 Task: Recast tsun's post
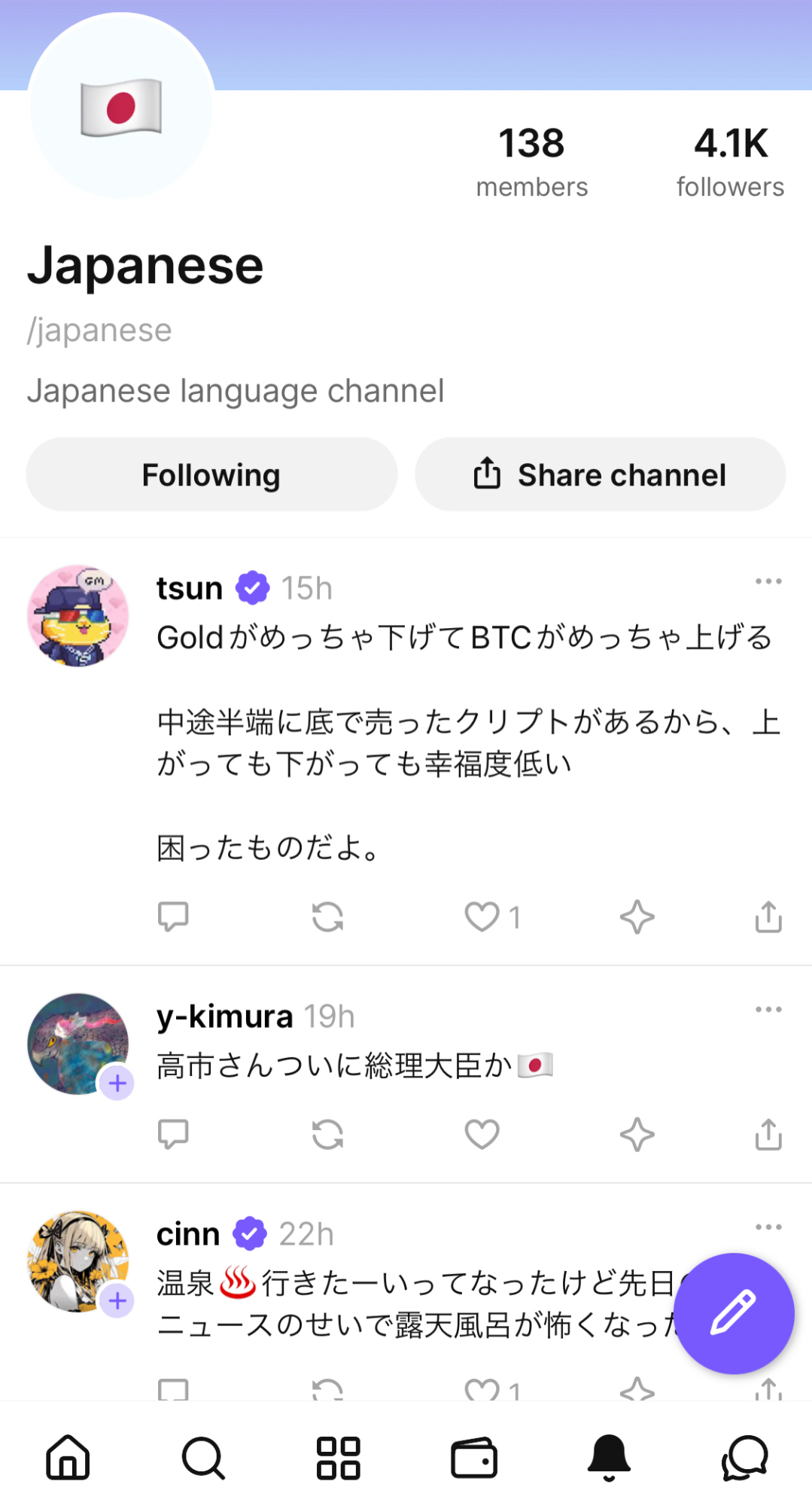327,916
